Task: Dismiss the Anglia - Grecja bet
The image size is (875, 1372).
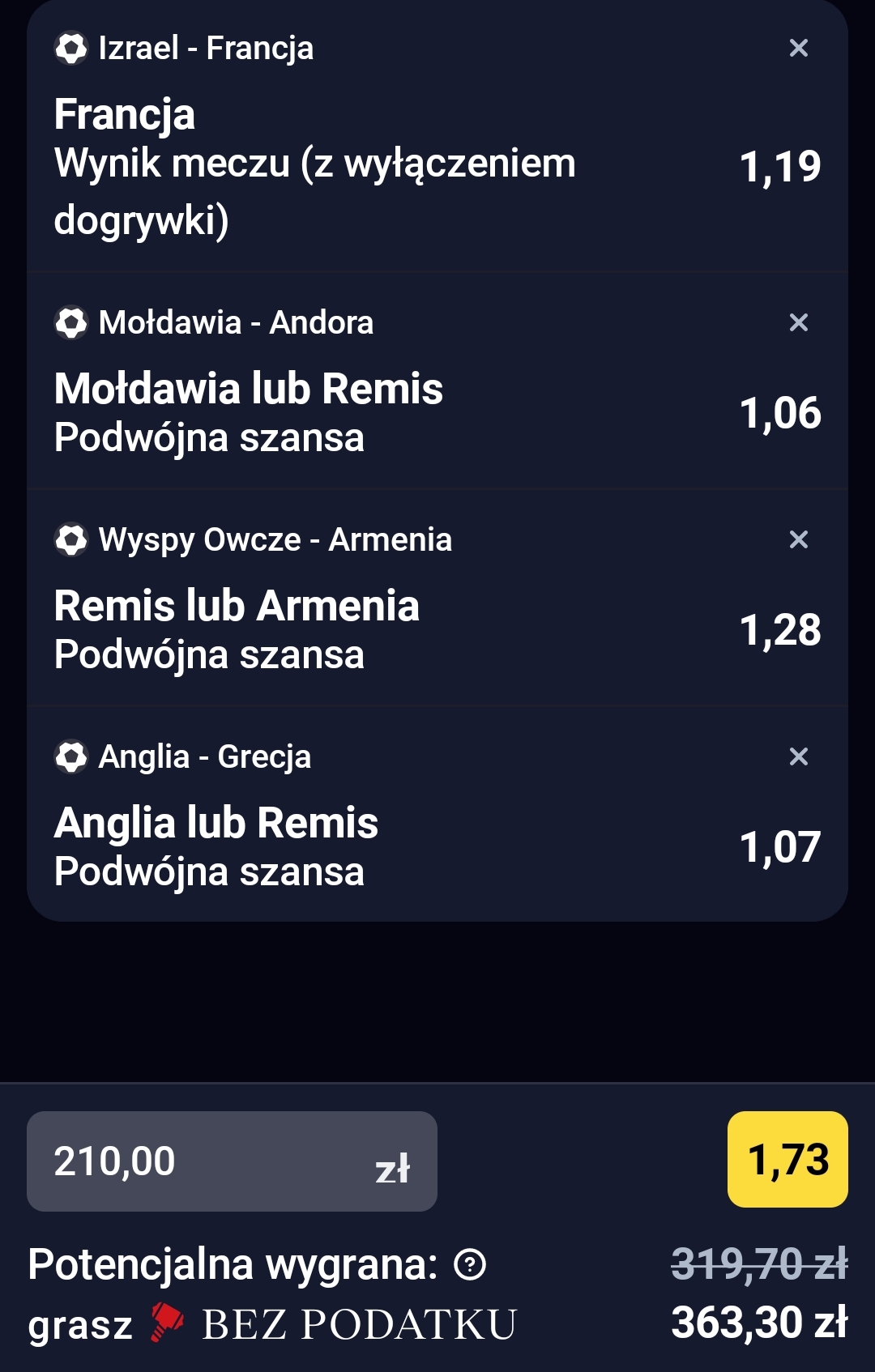Action: tap(799, 757)
